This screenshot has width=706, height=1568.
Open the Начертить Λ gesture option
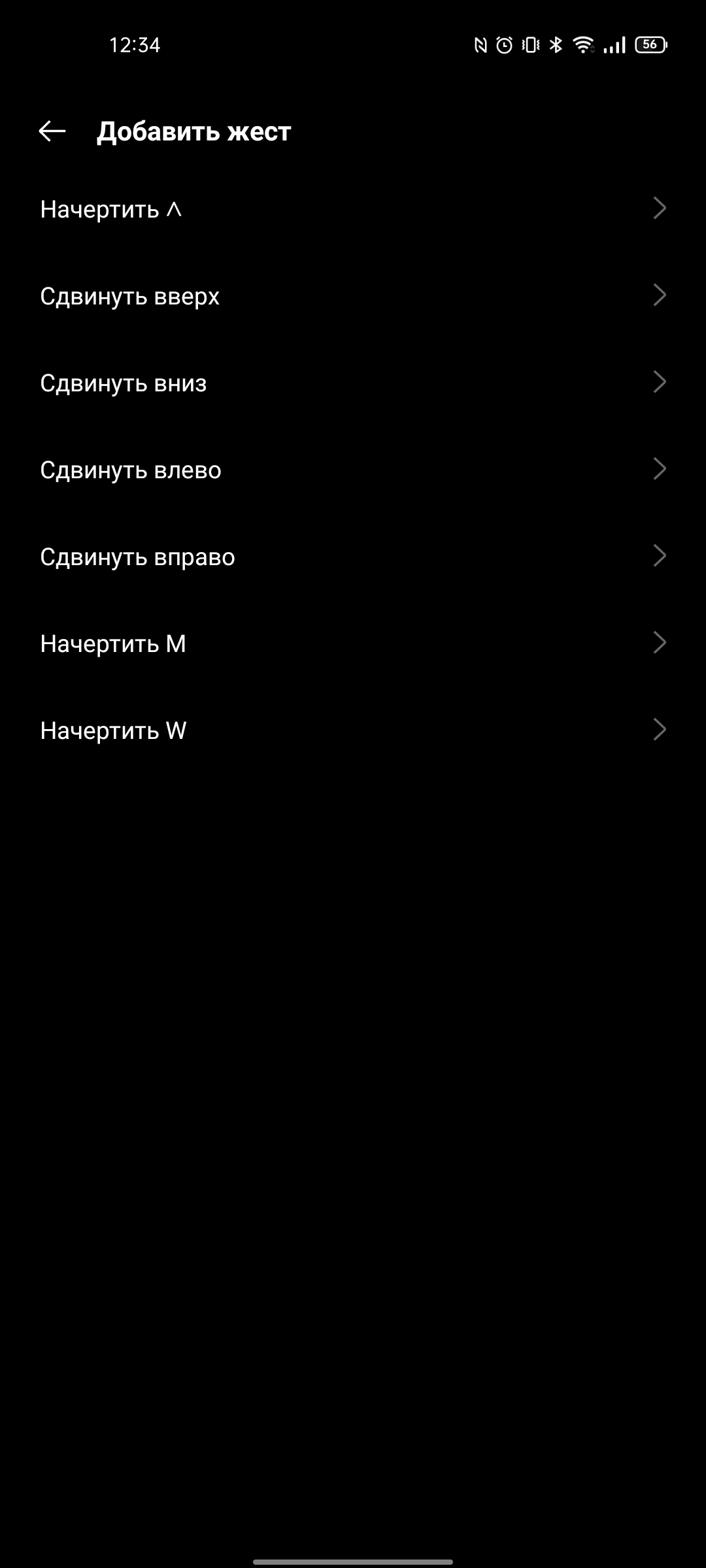pos(353,209)
